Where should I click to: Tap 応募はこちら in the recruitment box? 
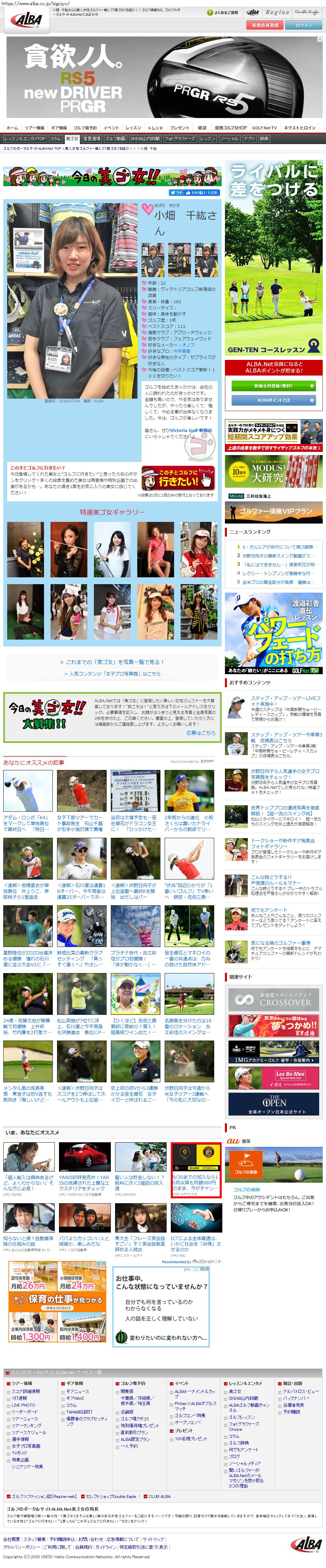click(x=201, y=733)
